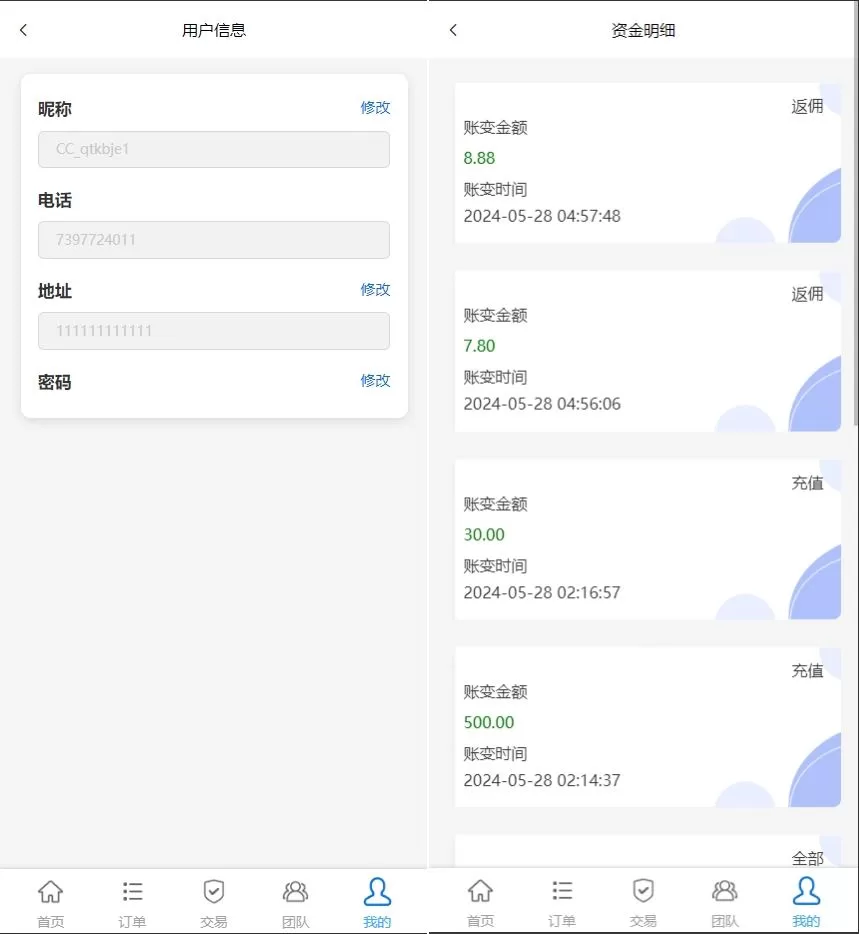Viewport: 859px width, 934px height.
Task: Tap 修改 next to 密码
Action: click(x=375, y=380)
